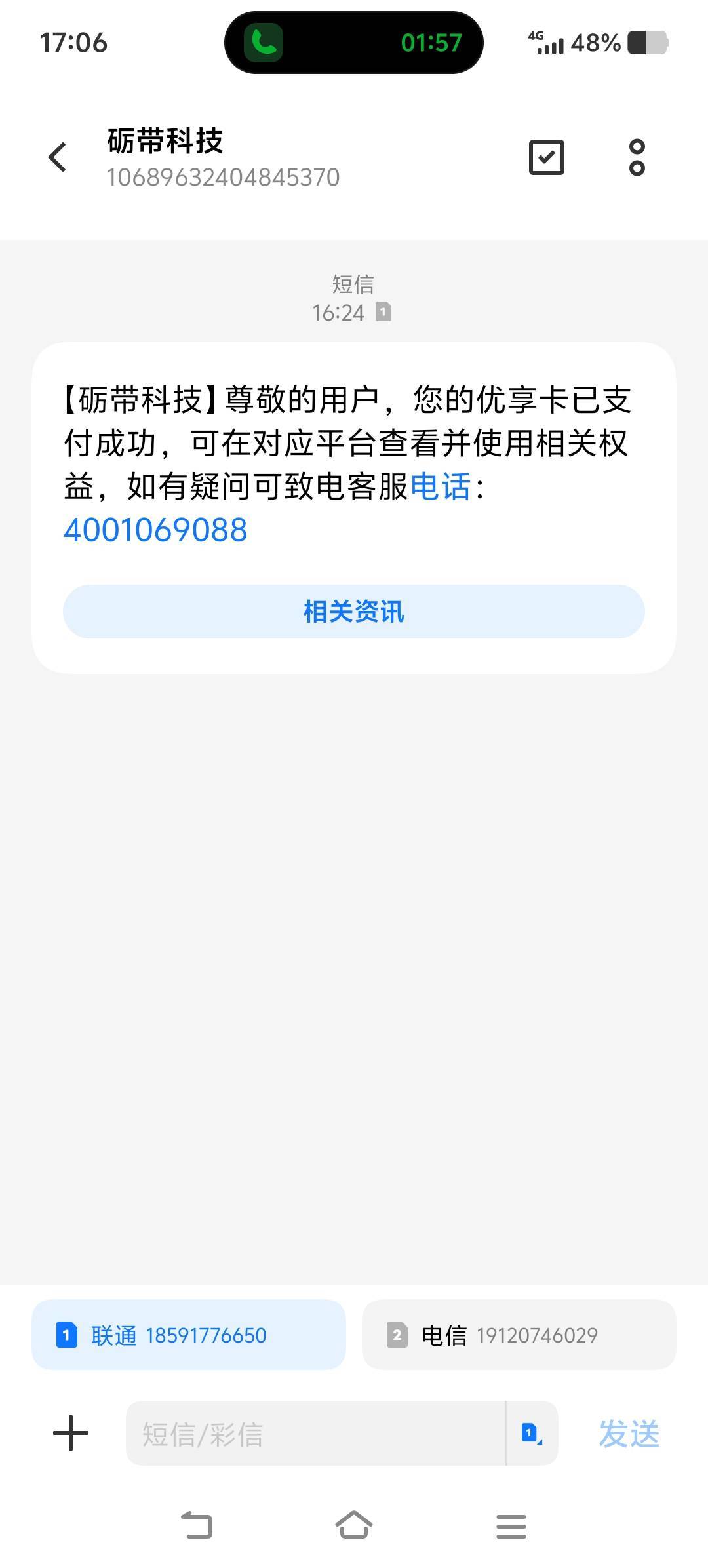Viewport: 708px width, 1568px height.
Task: Open the recent apps menu button
Action: coord(511,1525)
